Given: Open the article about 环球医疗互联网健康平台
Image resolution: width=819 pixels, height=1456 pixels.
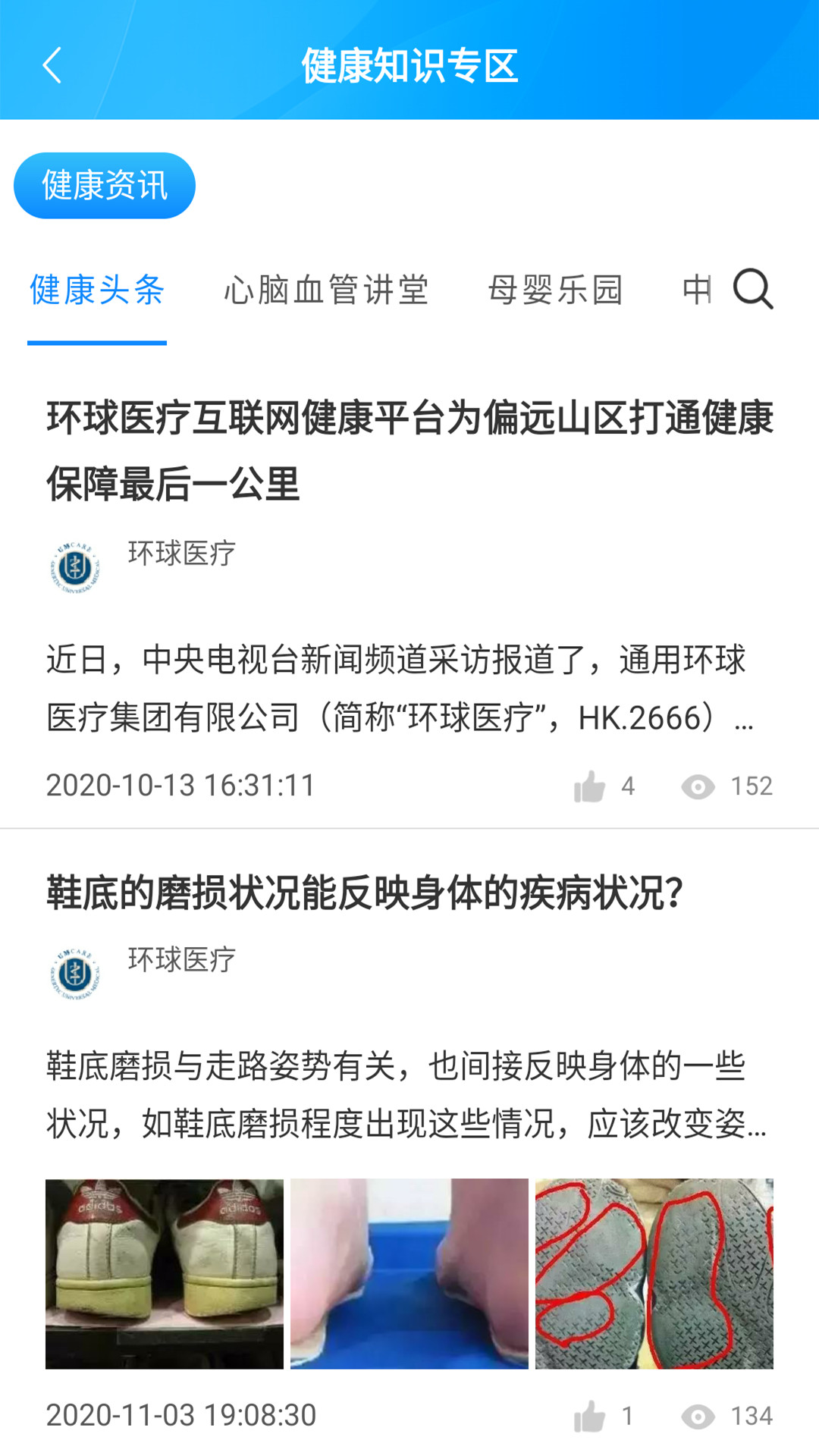Looking at the screenshot, I should [x=409, y=451].
